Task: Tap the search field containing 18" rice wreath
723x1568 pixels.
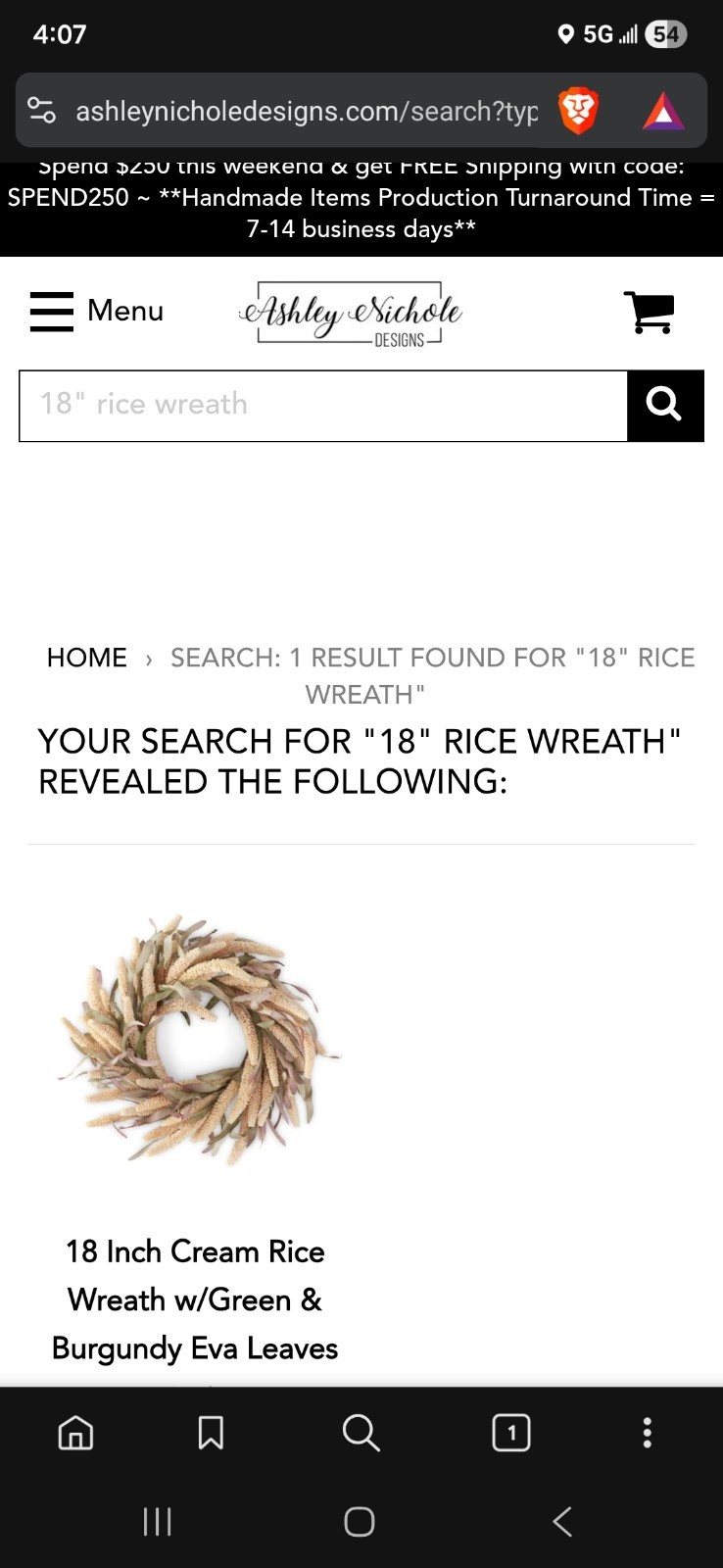Action: (x=323, y=406)
